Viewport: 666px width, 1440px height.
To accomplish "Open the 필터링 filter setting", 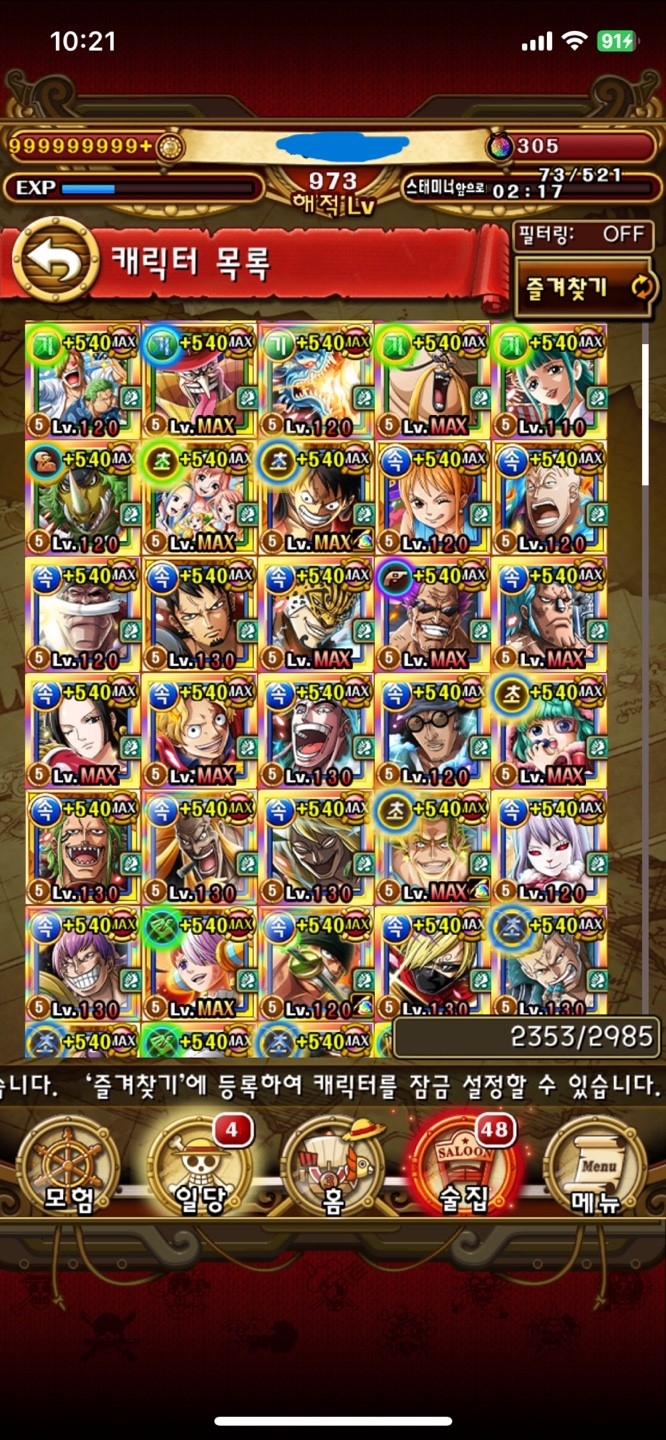I will pyautogui.click(x=583, y=236).
